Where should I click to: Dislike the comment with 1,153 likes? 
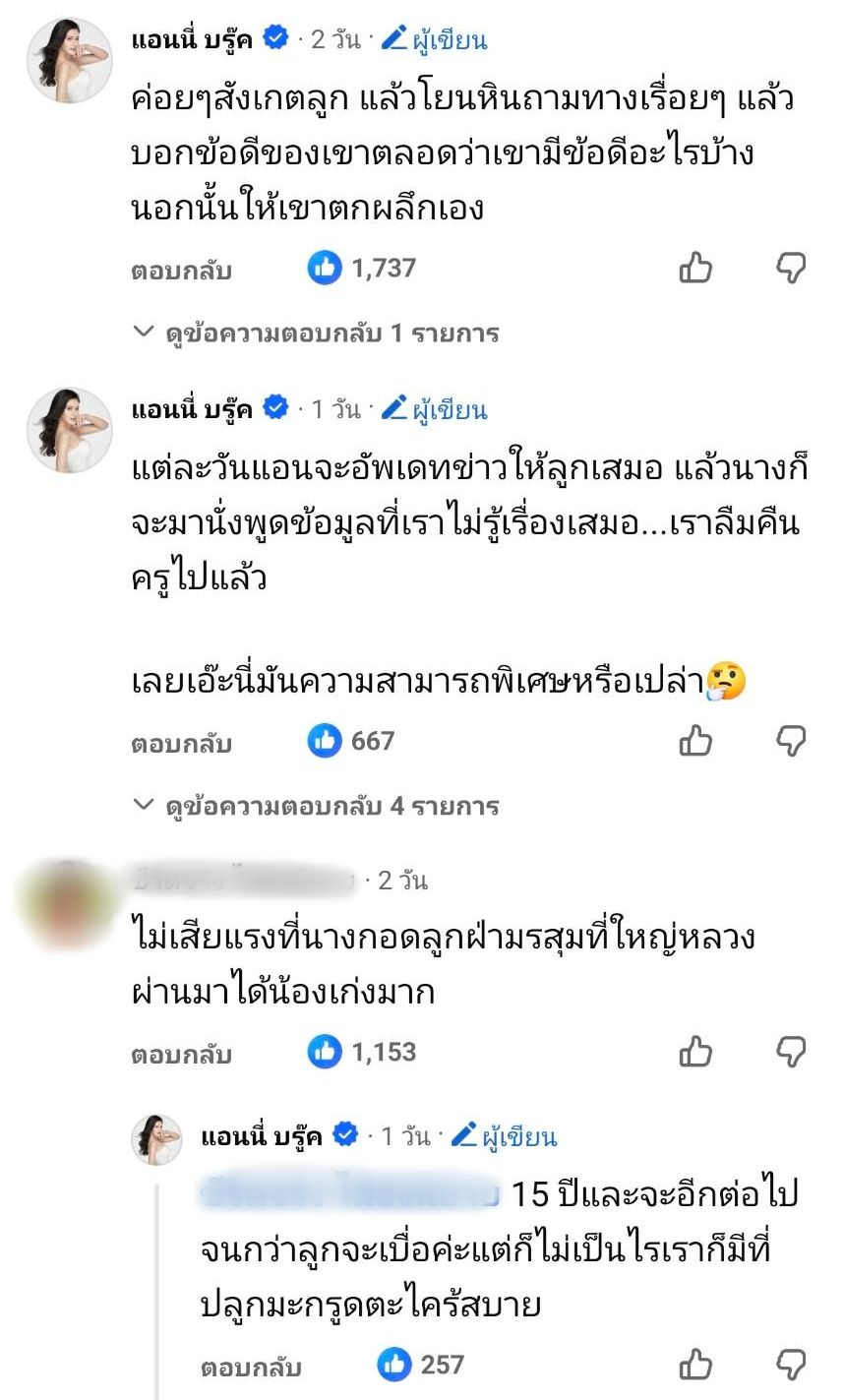791,1053
